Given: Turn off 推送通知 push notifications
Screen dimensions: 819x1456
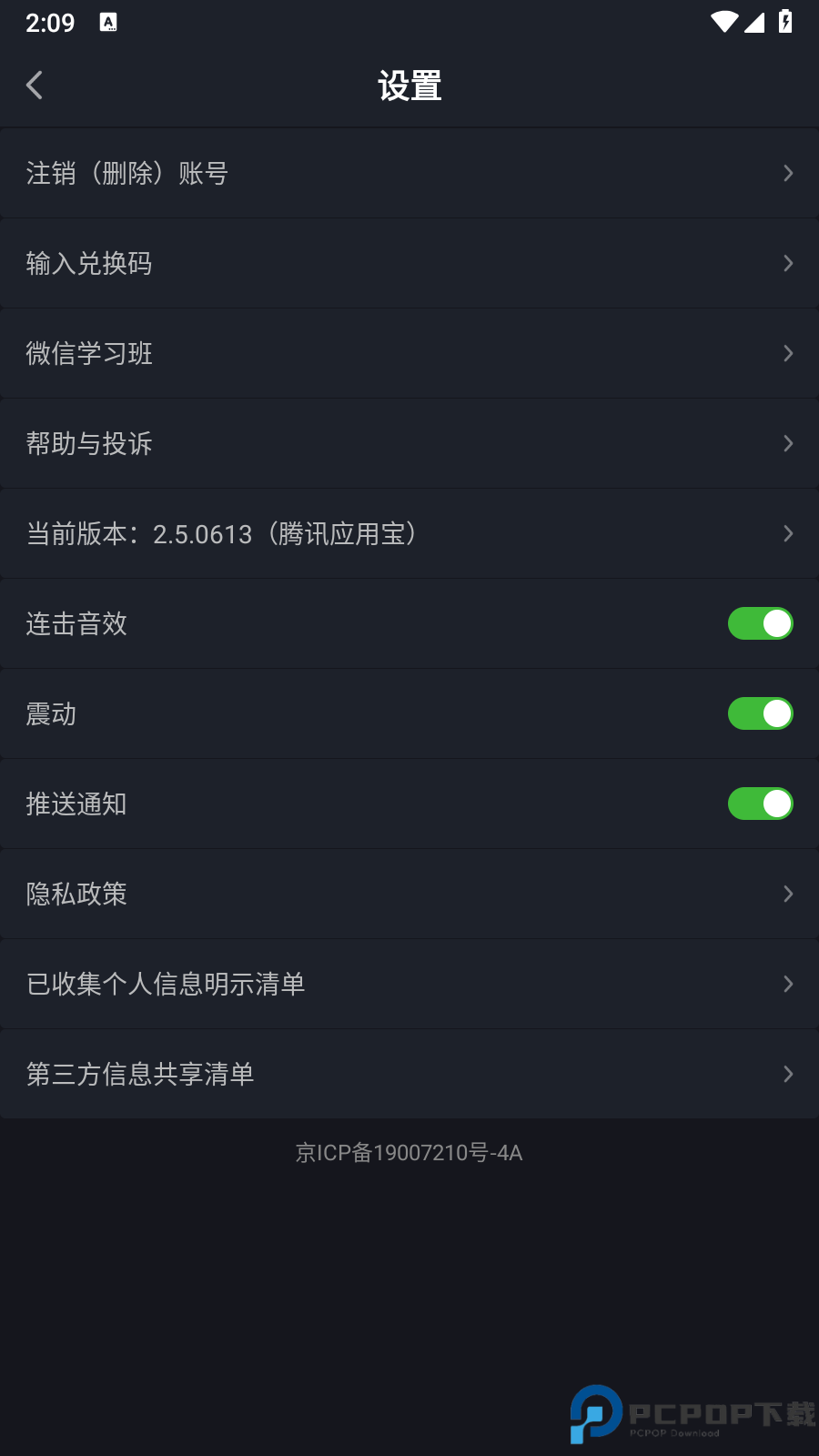Looking at the screenshot, I should tap(761, 804).
